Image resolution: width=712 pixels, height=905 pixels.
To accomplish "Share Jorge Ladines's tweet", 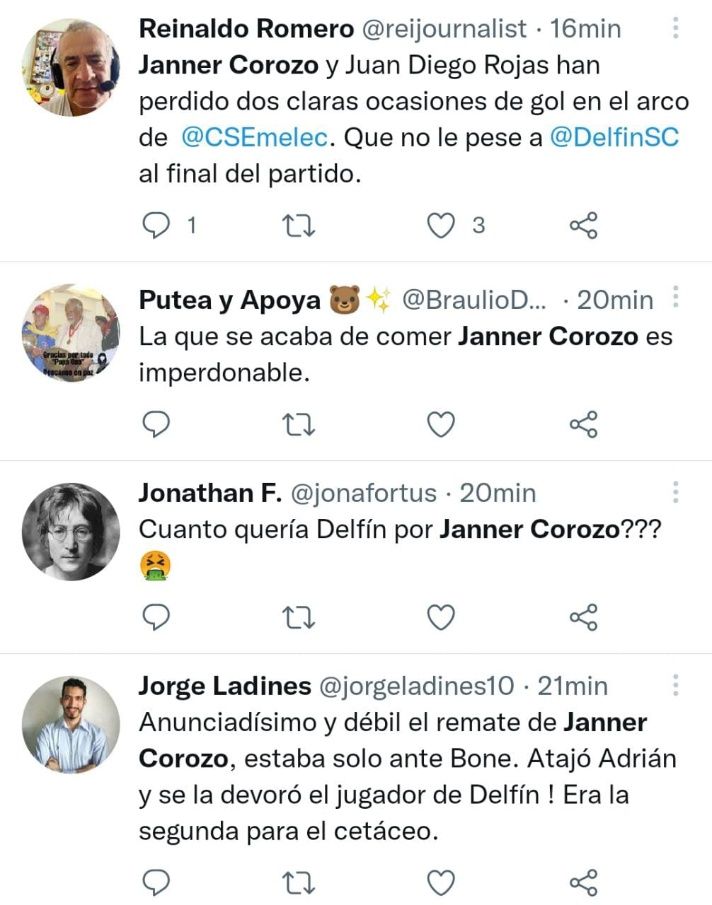I will [x=584, y=882].
